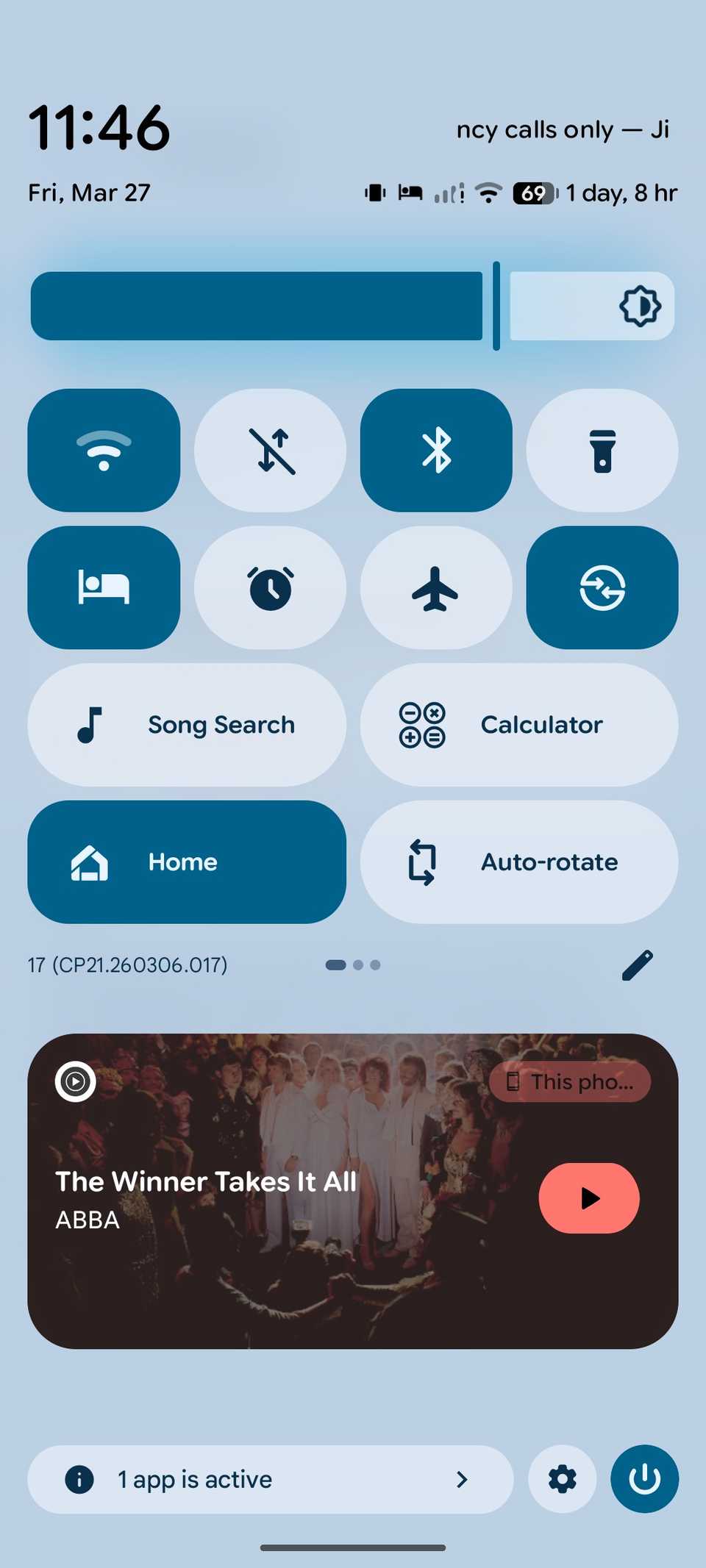Tap the Home quick settings tile
The height and width of the screenshot is (1568, 706).
186,862
